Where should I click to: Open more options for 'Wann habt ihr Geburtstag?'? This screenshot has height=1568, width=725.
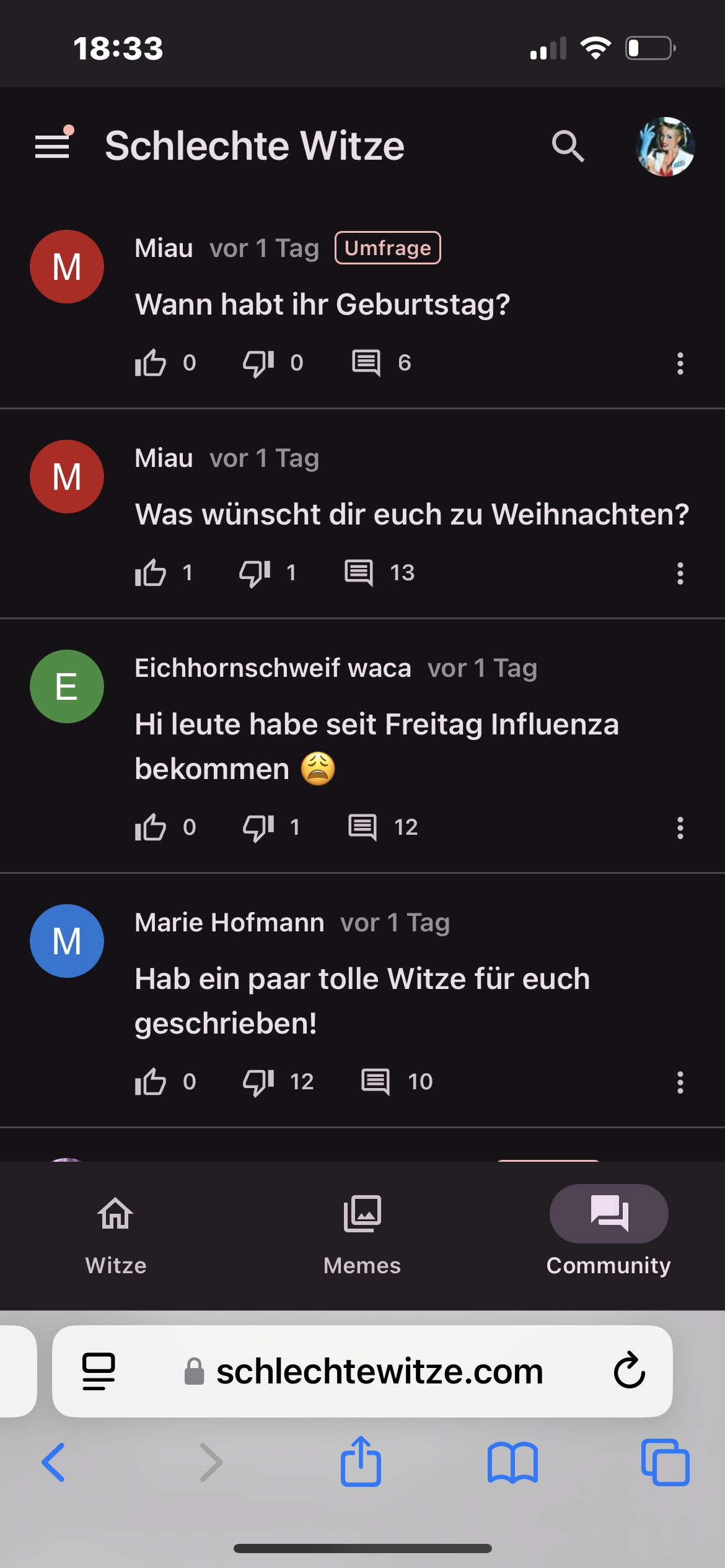click(x=680, y=364)
